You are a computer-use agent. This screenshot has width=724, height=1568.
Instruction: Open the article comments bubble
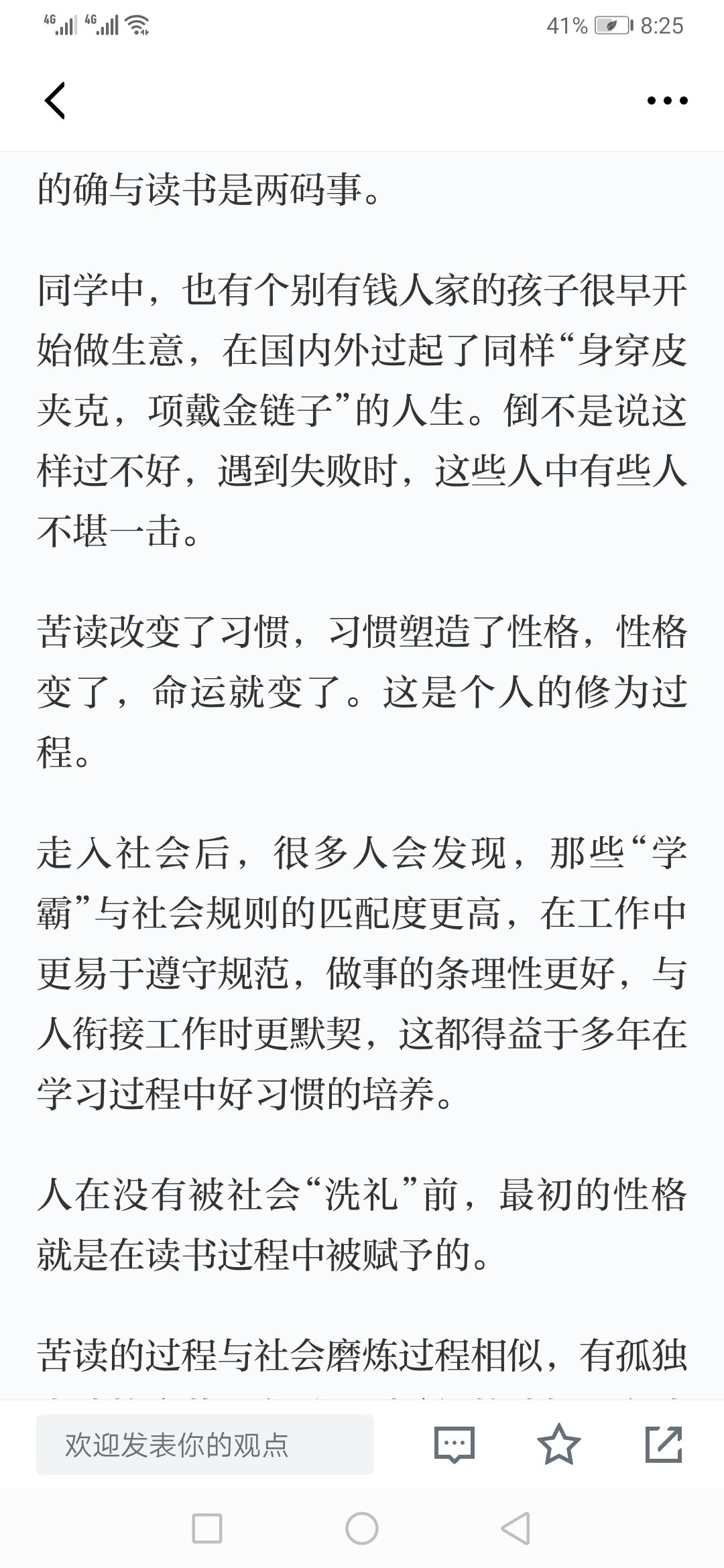tap(455, 1445)
